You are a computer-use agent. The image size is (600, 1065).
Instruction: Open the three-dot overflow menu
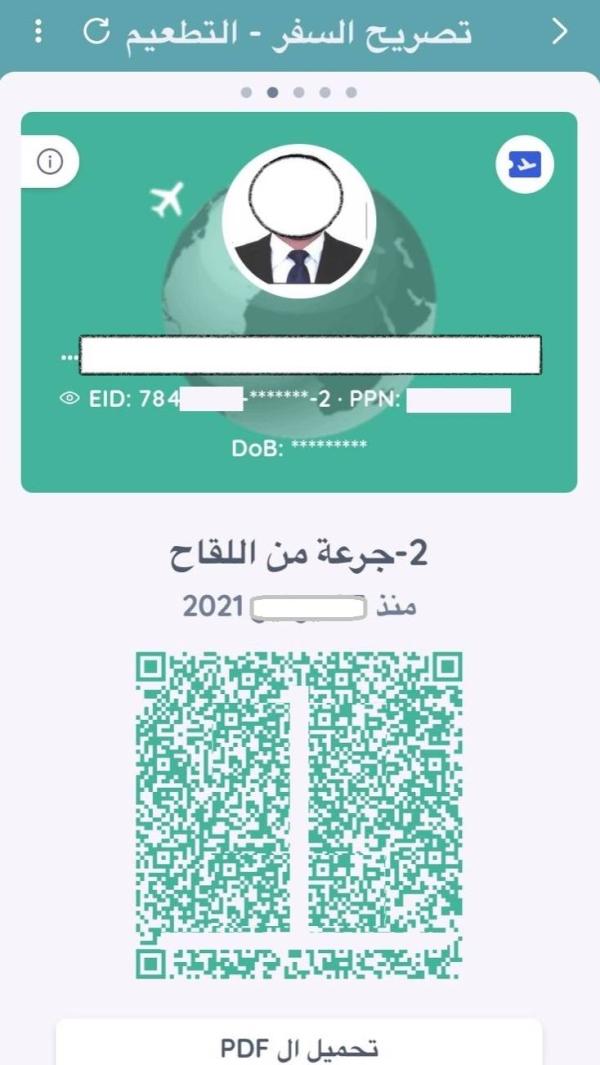click(39, 32)
